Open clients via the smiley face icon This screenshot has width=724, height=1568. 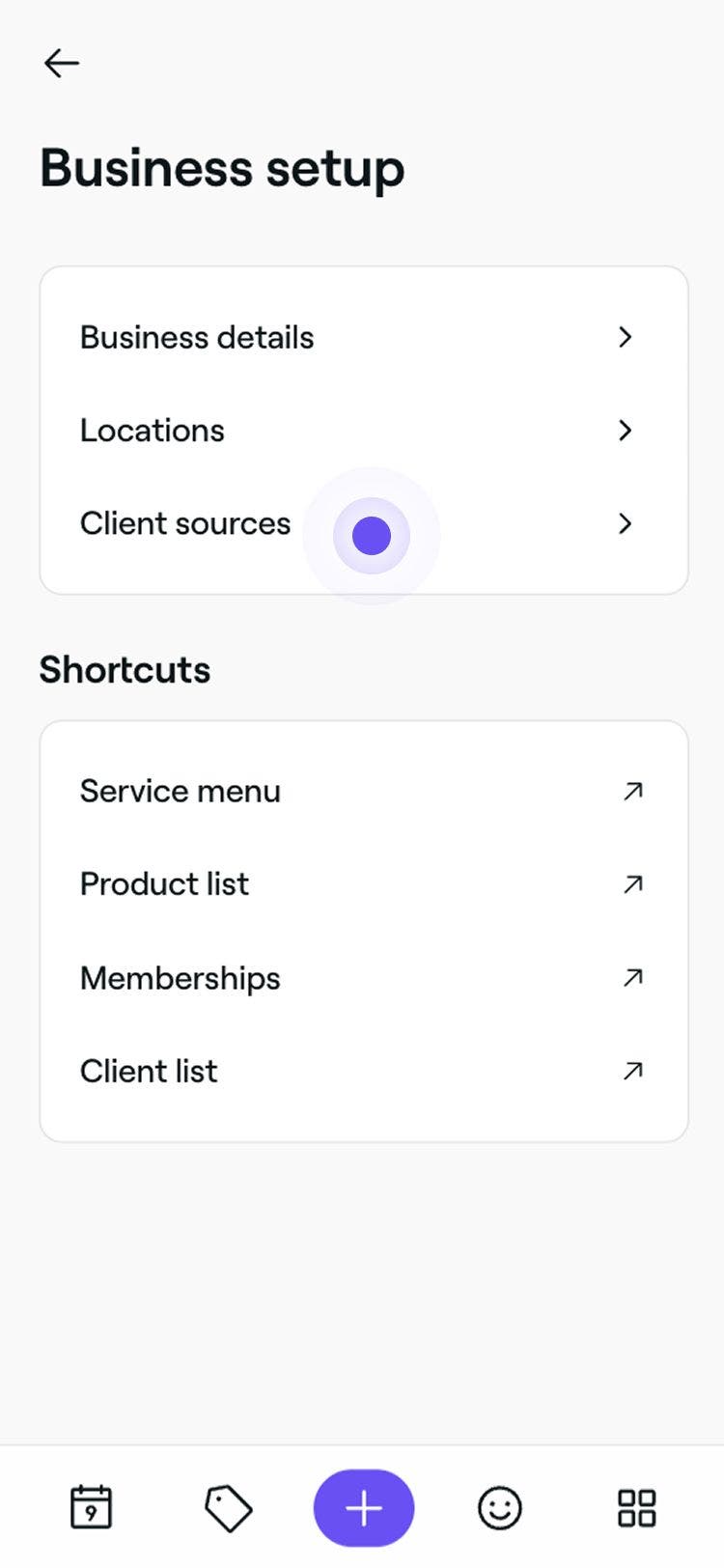click(x=499, y=1507)
